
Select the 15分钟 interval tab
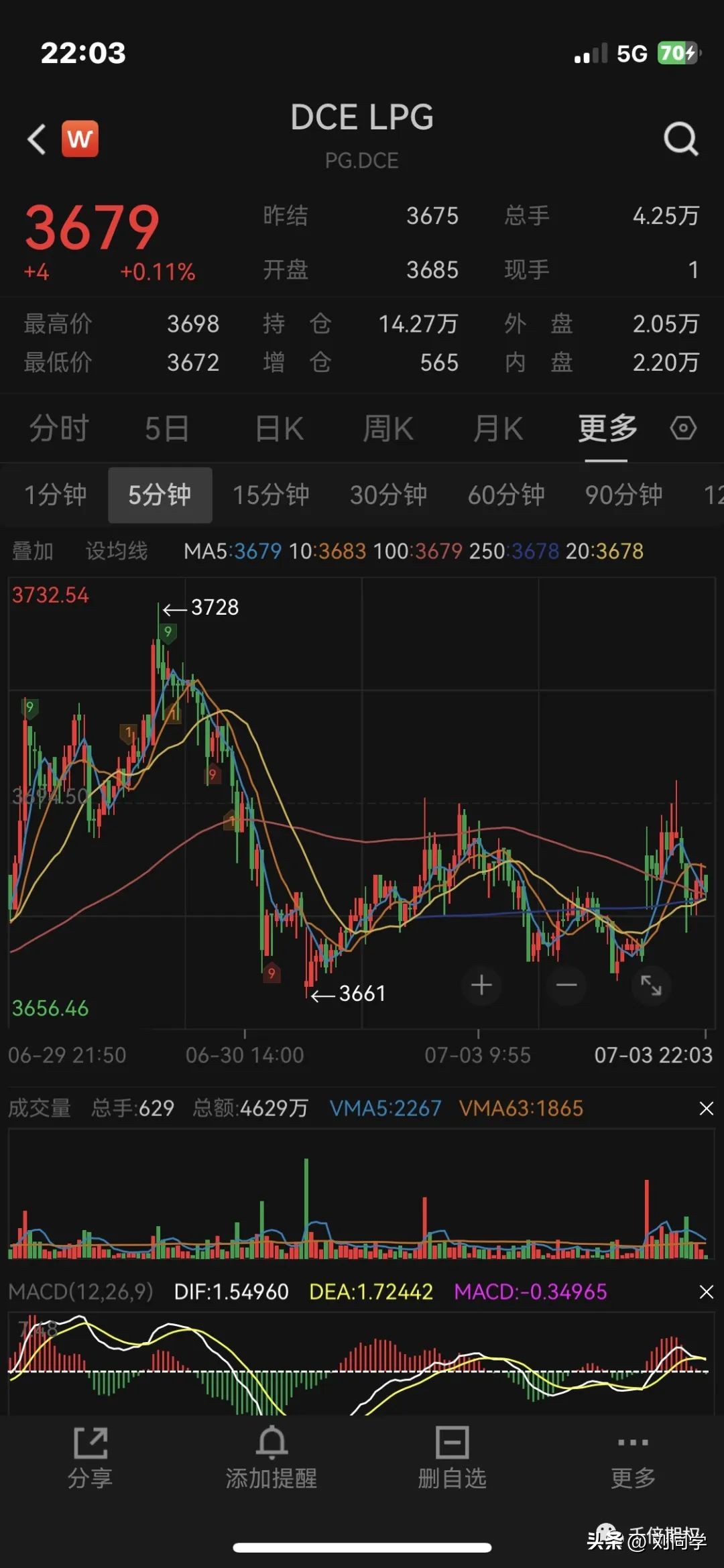270,494
